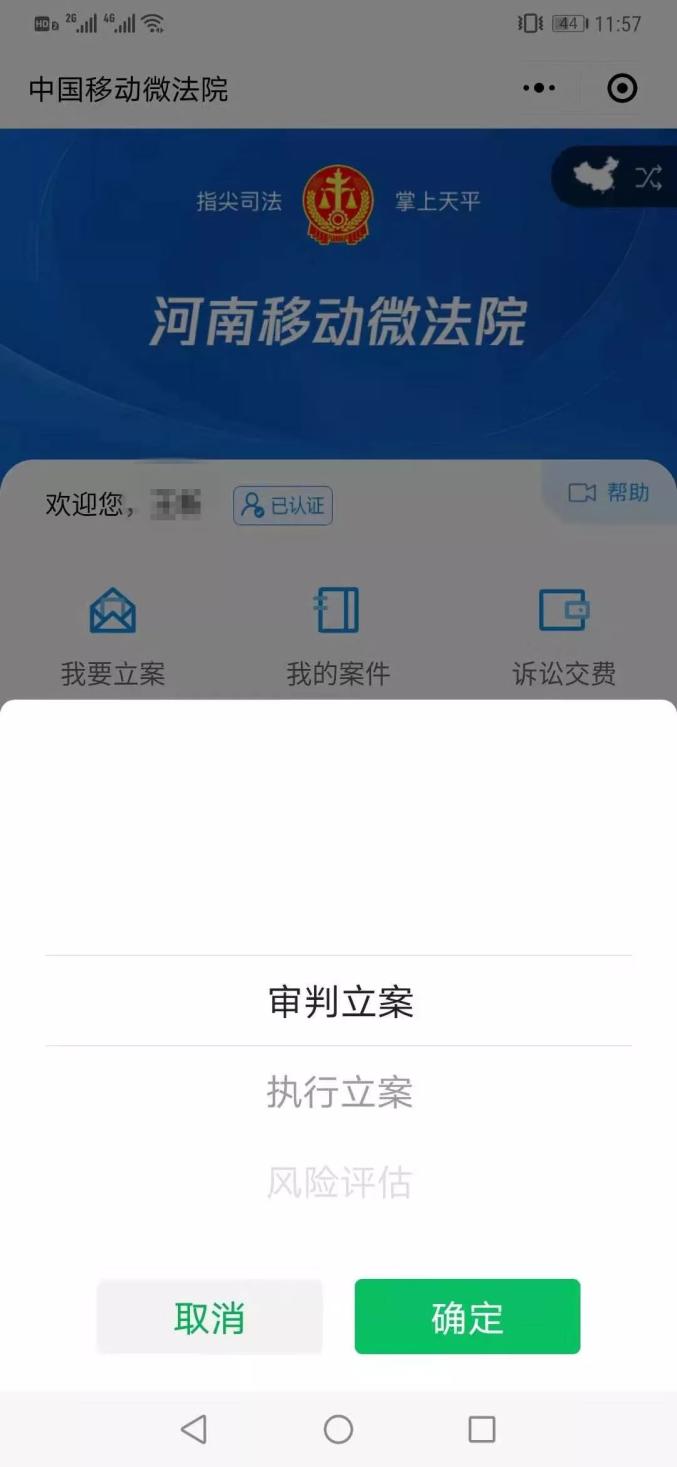Select 执行立案 in the picker

339,1092
